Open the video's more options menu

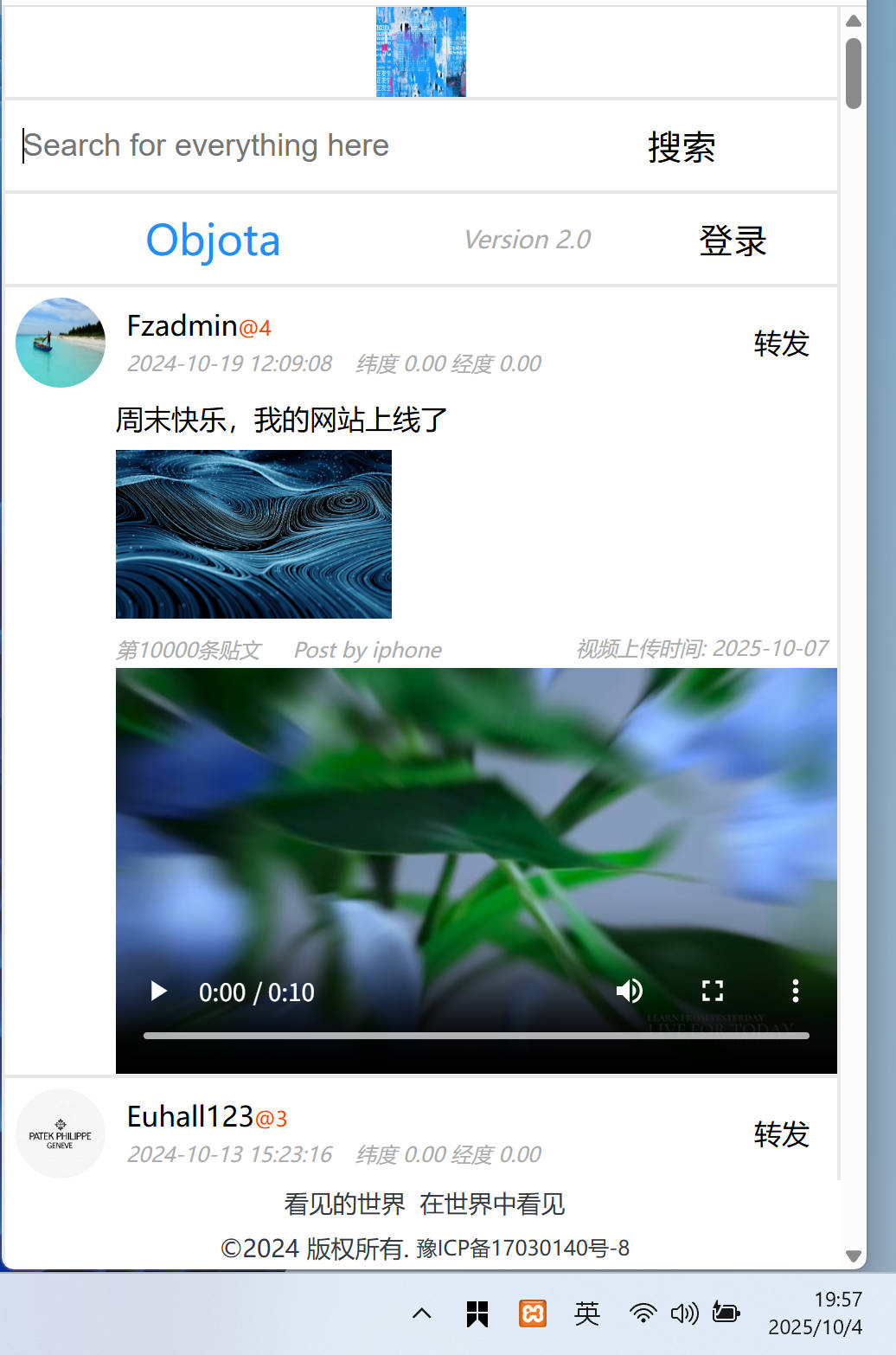tap(795, 991)
